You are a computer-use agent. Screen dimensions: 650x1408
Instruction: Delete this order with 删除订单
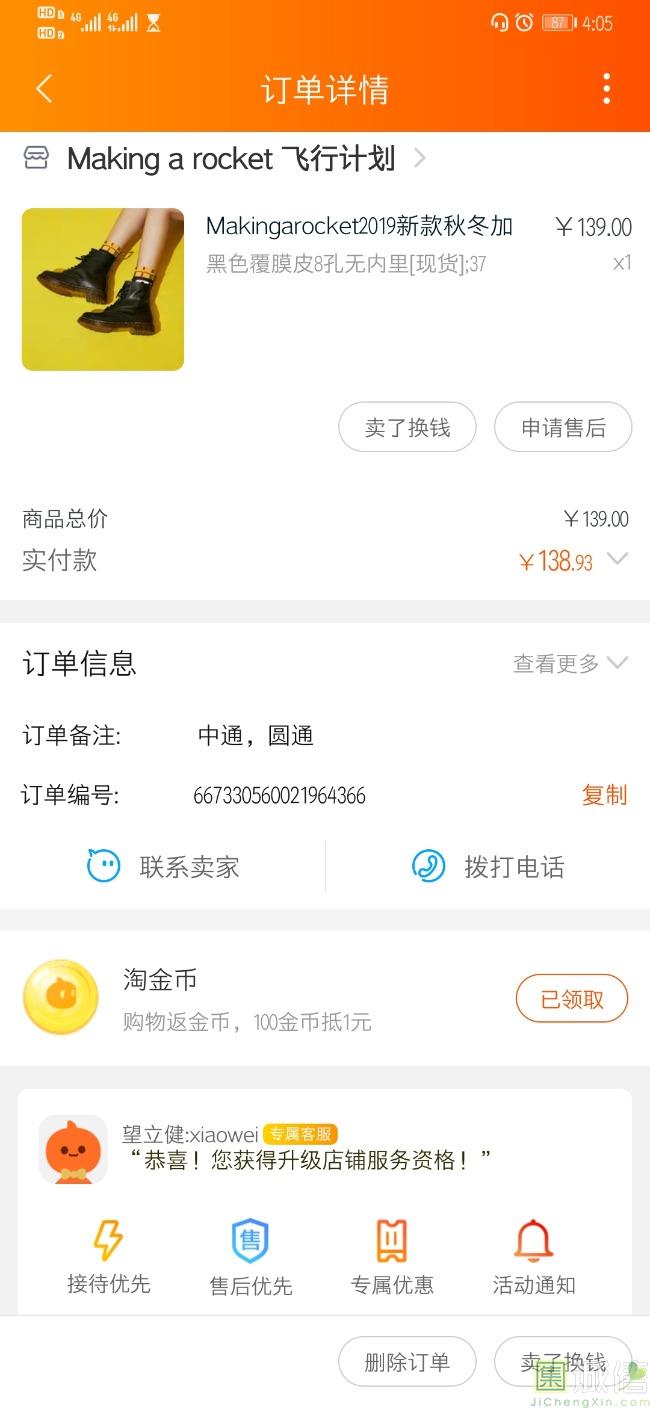[407, 1362]
